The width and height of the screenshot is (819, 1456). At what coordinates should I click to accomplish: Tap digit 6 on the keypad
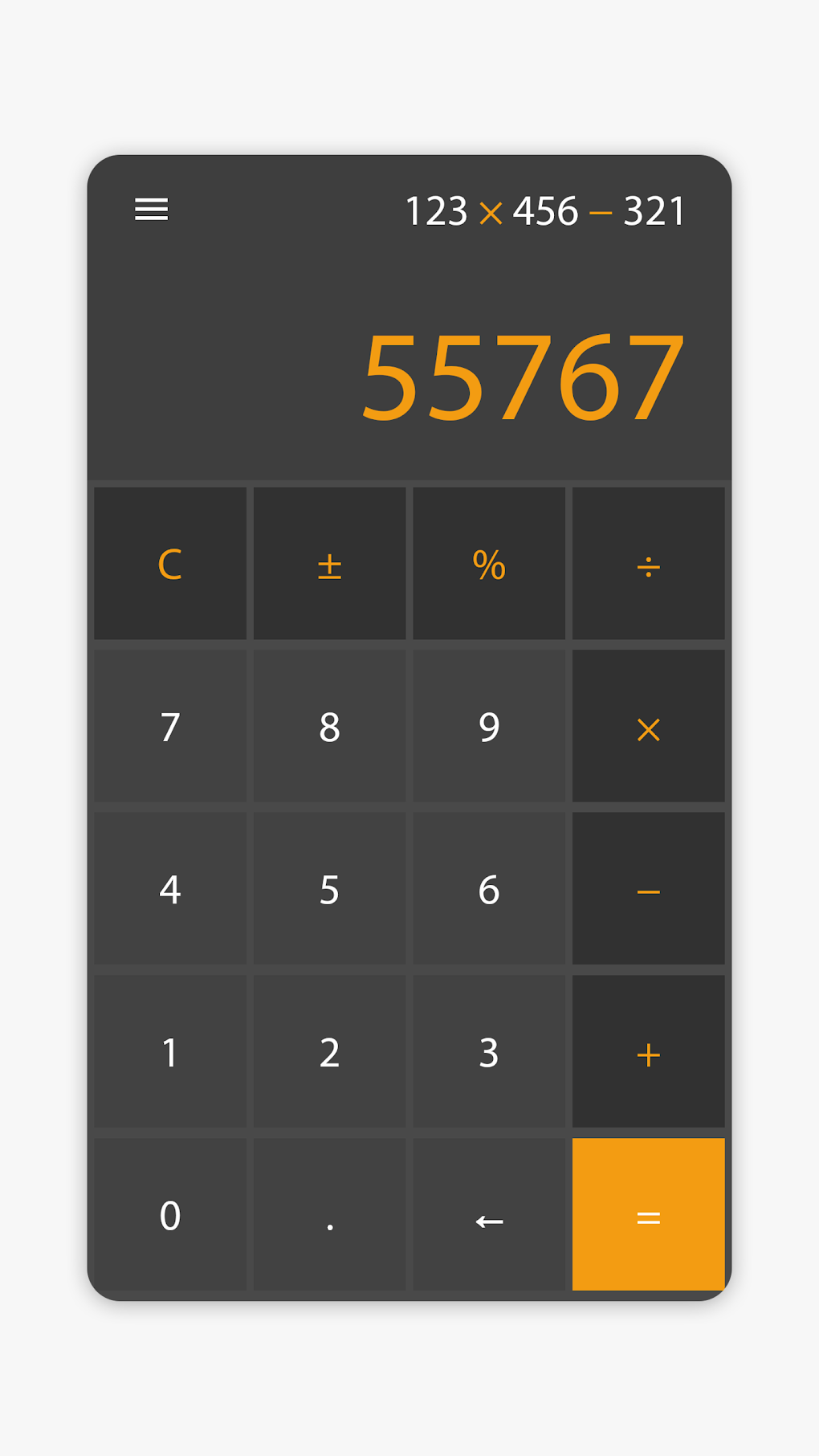488,891
